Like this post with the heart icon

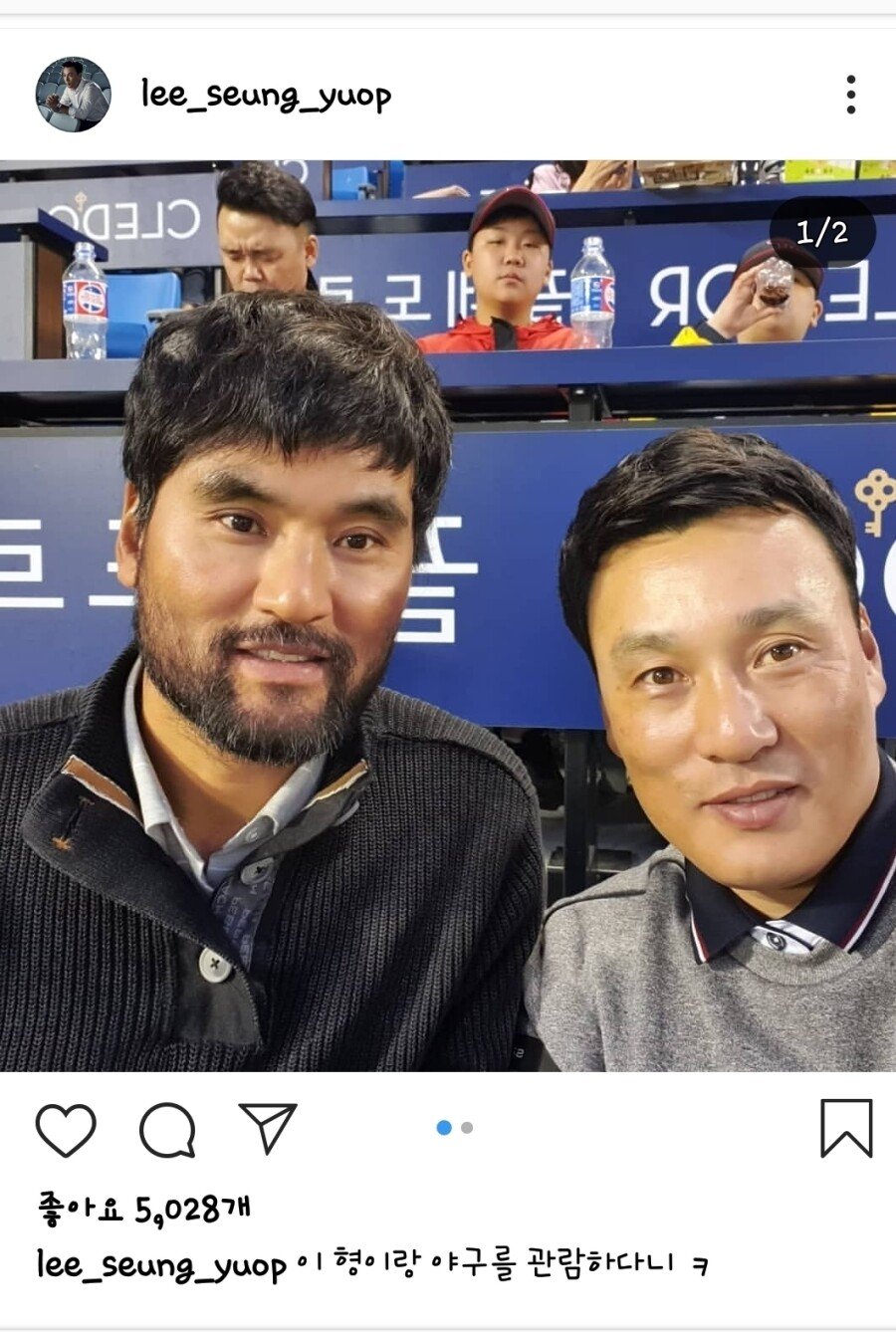click(x=66, y=1130)
